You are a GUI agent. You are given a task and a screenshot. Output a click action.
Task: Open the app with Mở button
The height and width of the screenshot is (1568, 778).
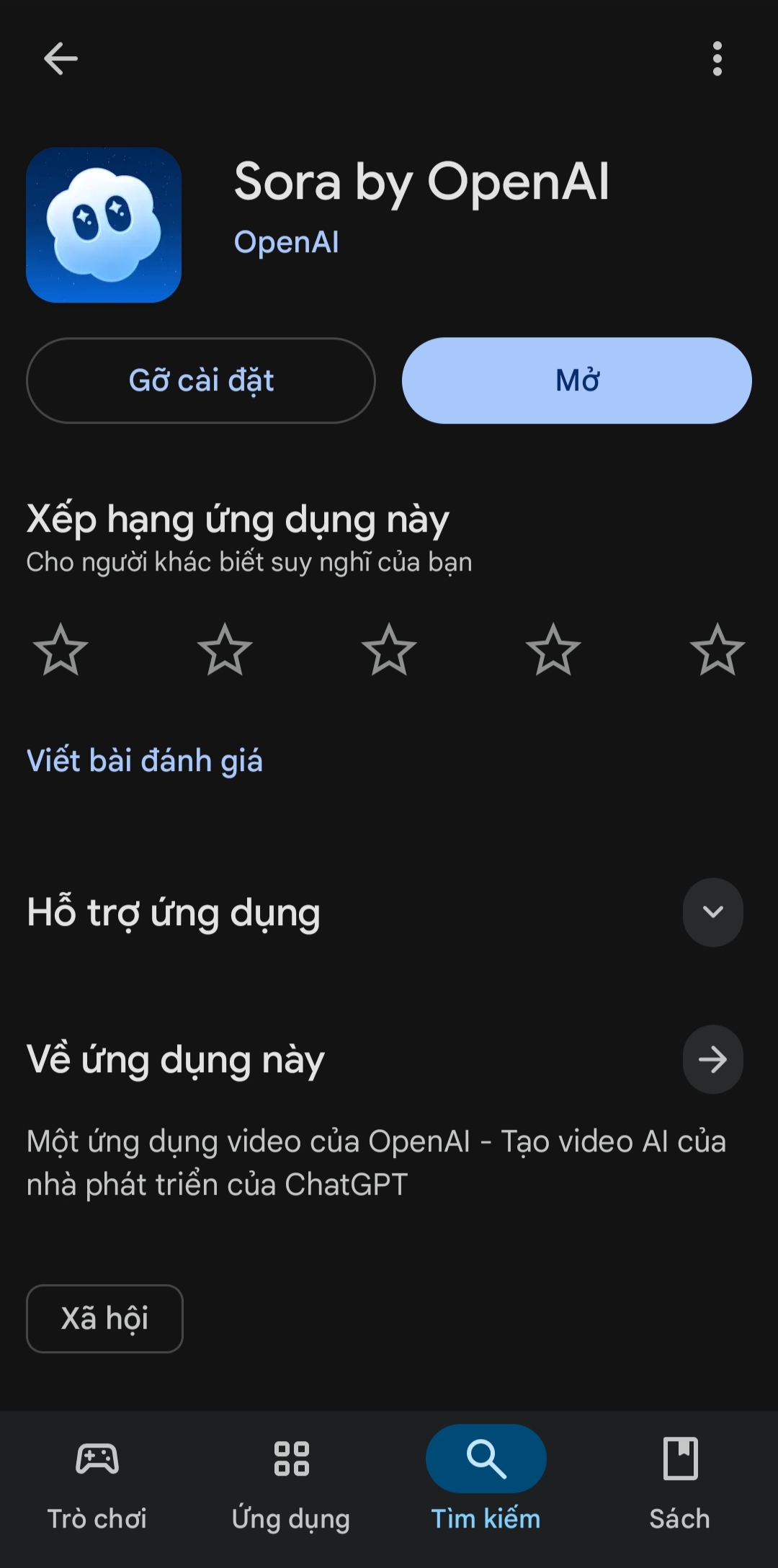pos(577,380)
